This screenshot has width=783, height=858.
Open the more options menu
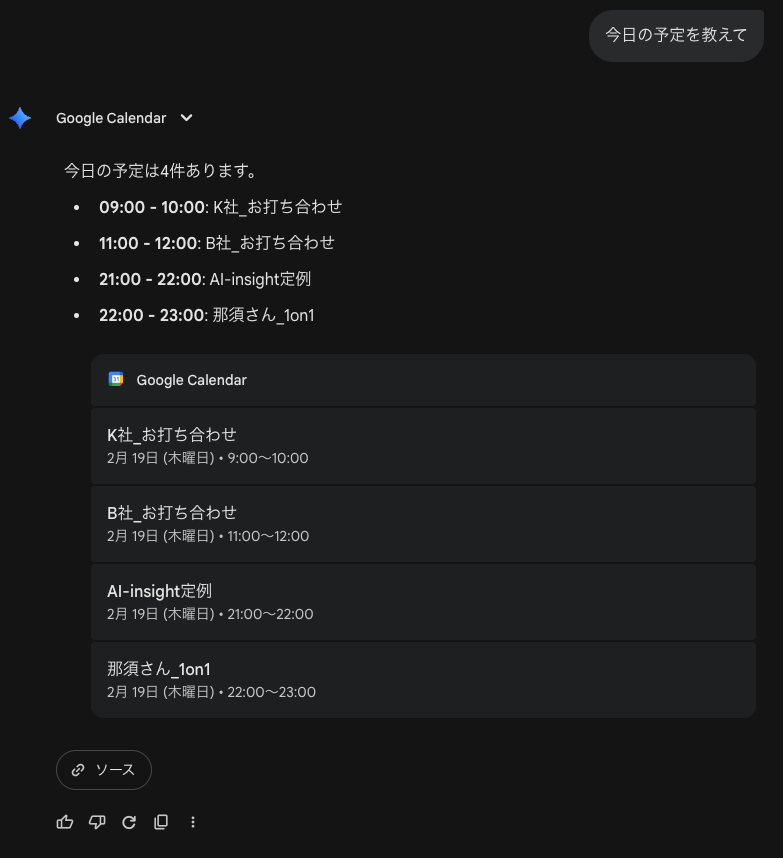(x=193, y=822)
